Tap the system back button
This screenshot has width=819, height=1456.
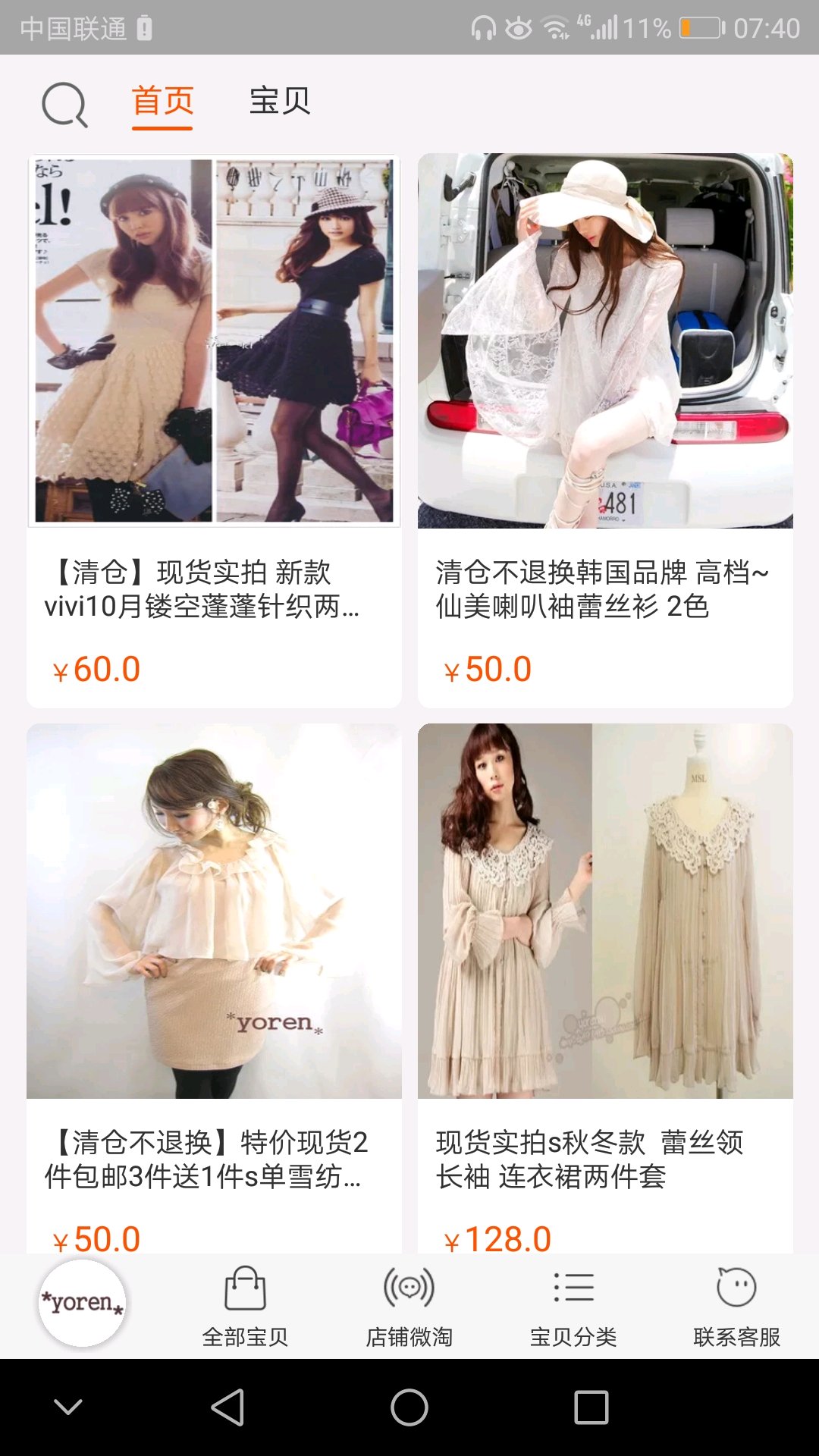click(x=227, y=1407)
